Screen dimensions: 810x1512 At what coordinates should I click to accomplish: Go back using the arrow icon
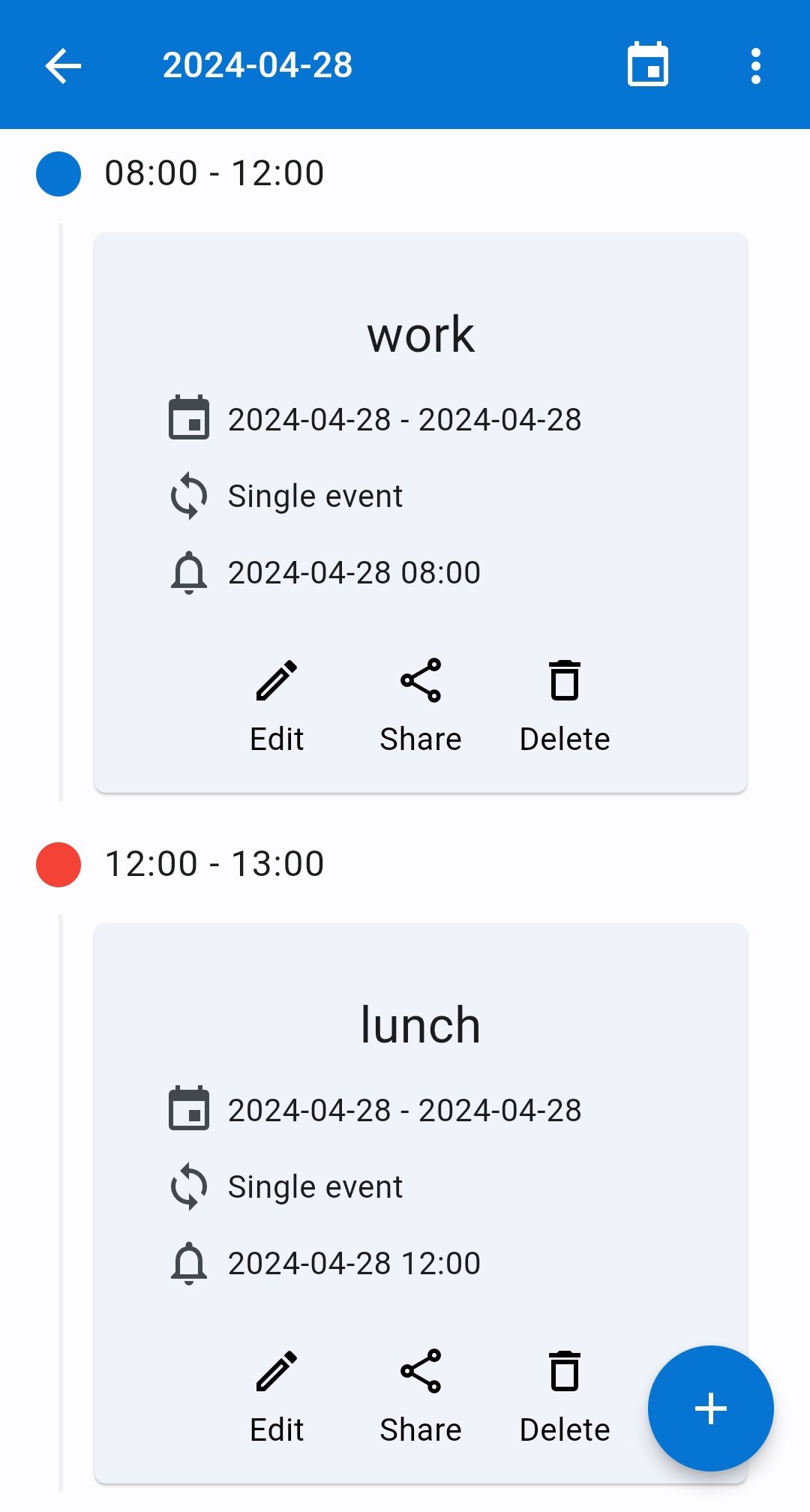click(x=63, y=66)
